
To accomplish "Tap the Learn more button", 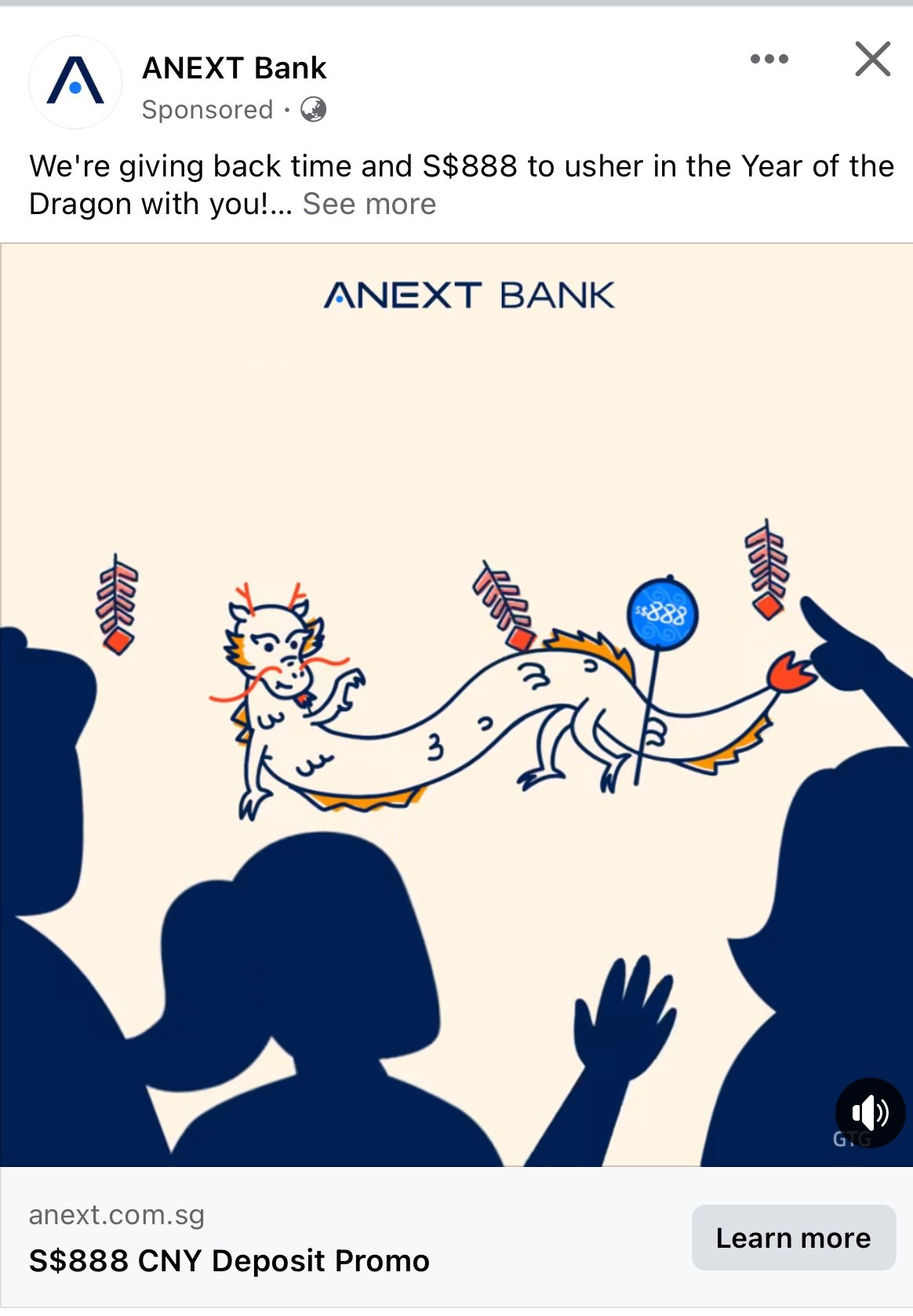I will pyautogui.click(x=793, y=1238).
